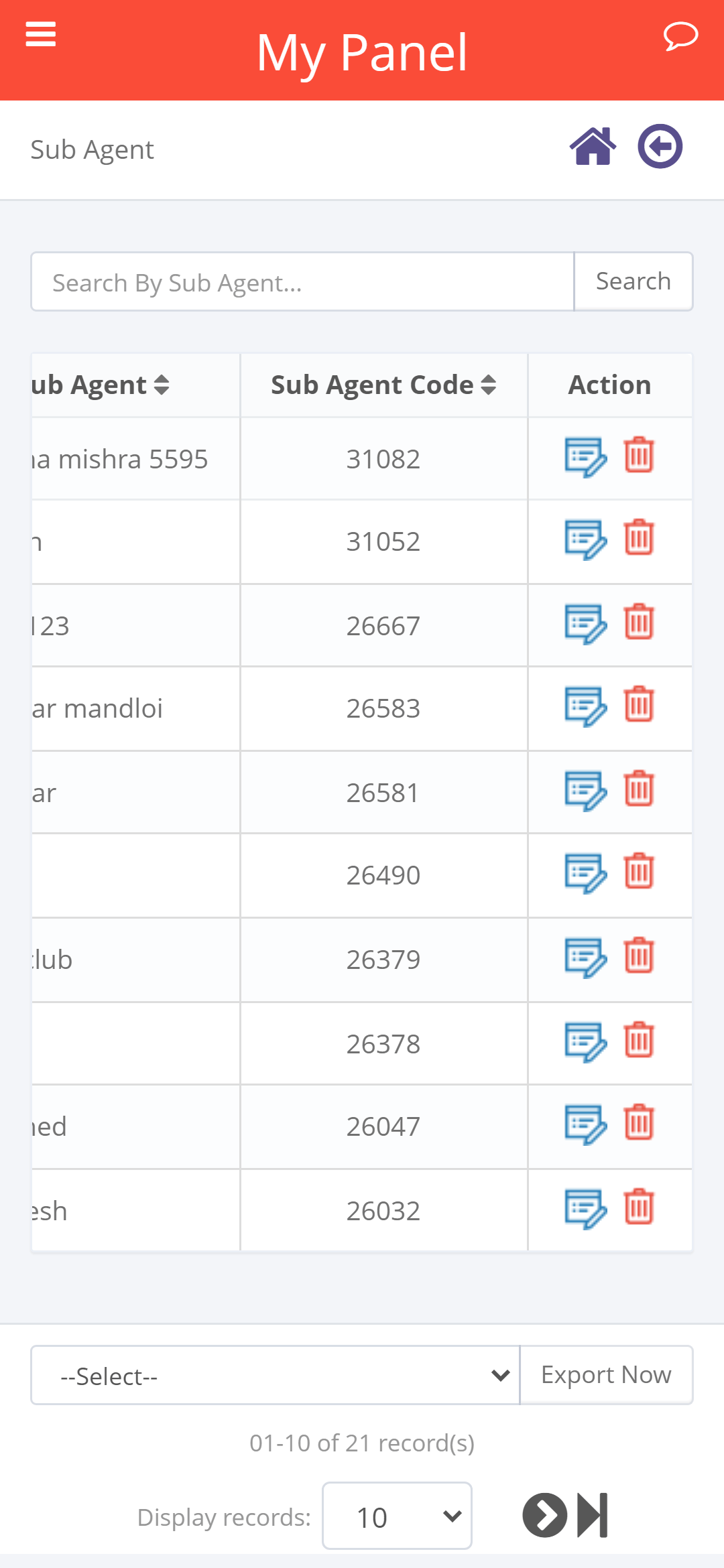Delete sub agent with code 31082
The image size is (724, 1568).
639,456
